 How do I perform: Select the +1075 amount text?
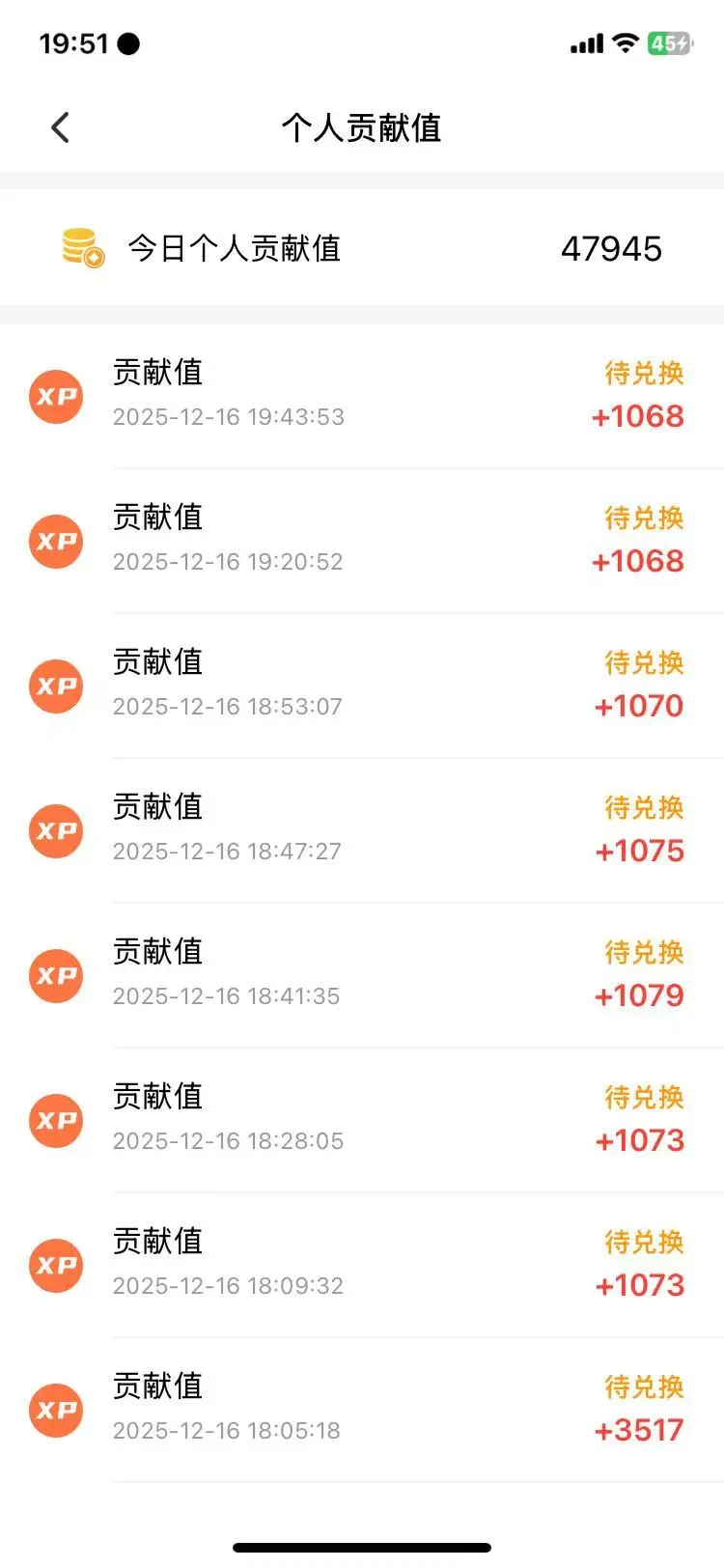point(639,851)
